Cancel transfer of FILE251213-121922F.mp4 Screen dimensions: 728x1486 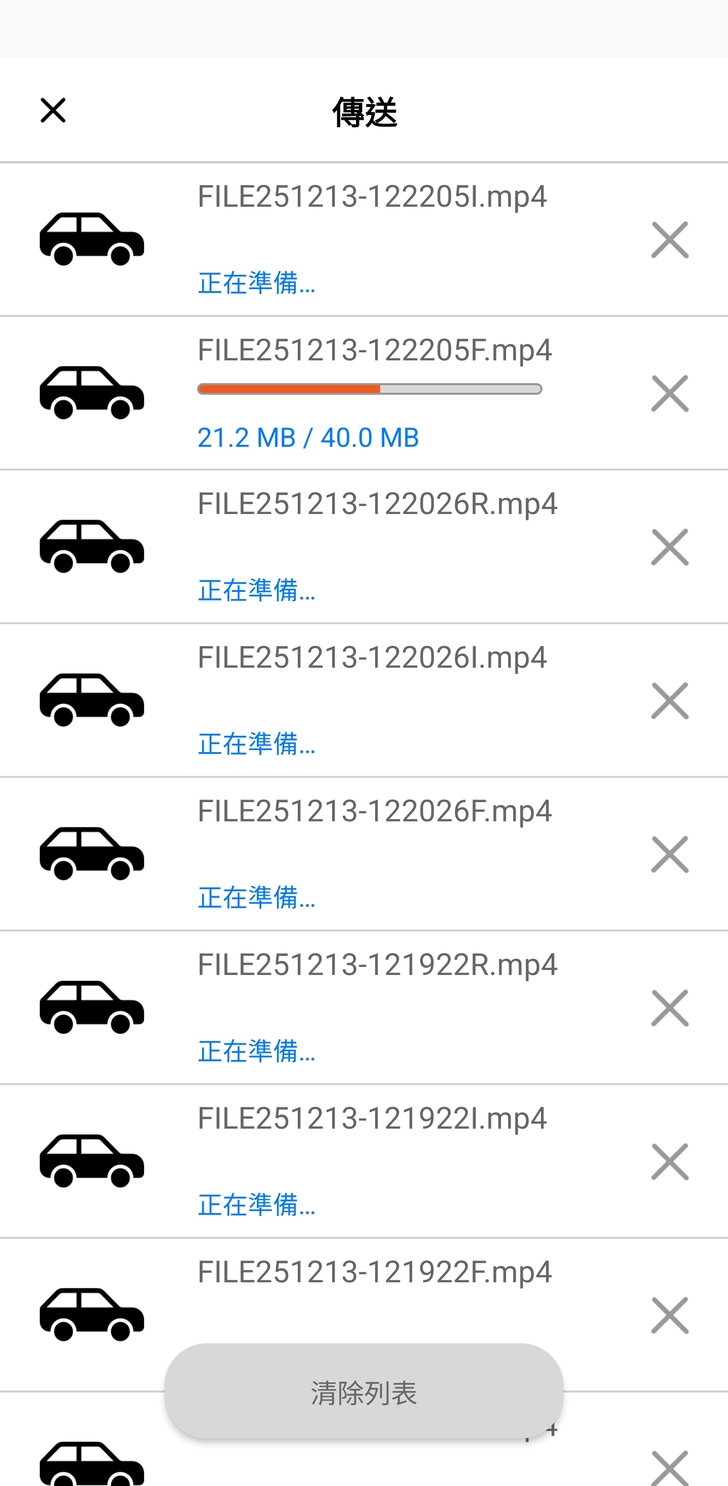(x=670, y=1315)
